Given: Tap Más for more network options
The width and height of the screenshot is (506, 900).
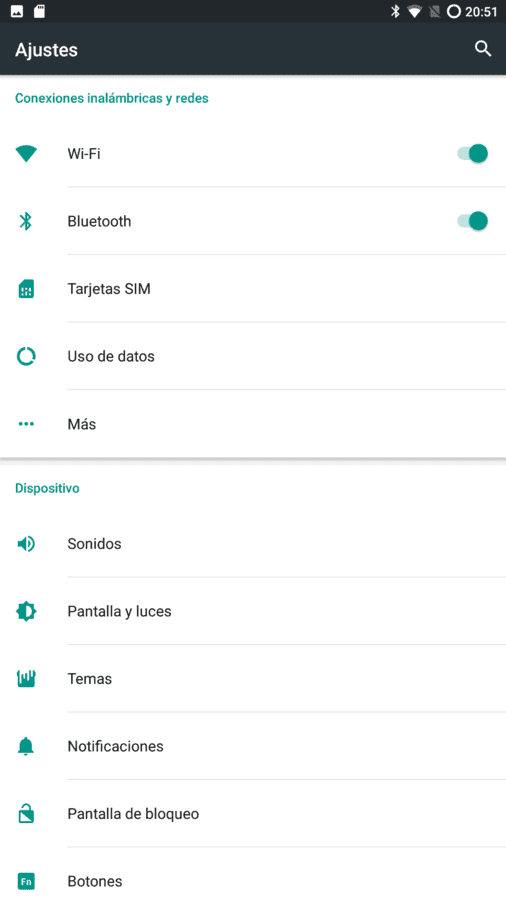Looking at the screenshot, I should (253, 424).
